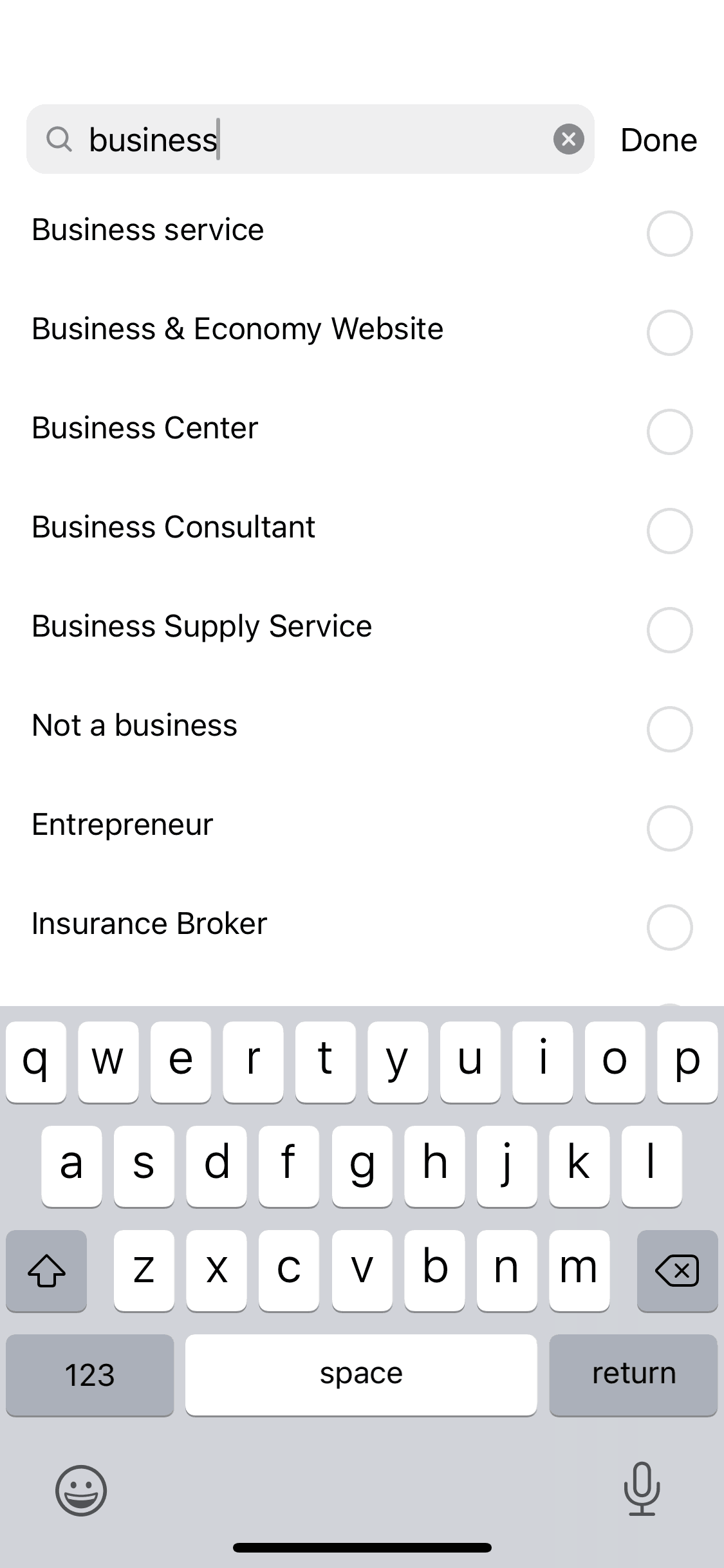This screenshot has height=1568, width=724.
Task: Select Business Supply Service
Action: point(669,630)
